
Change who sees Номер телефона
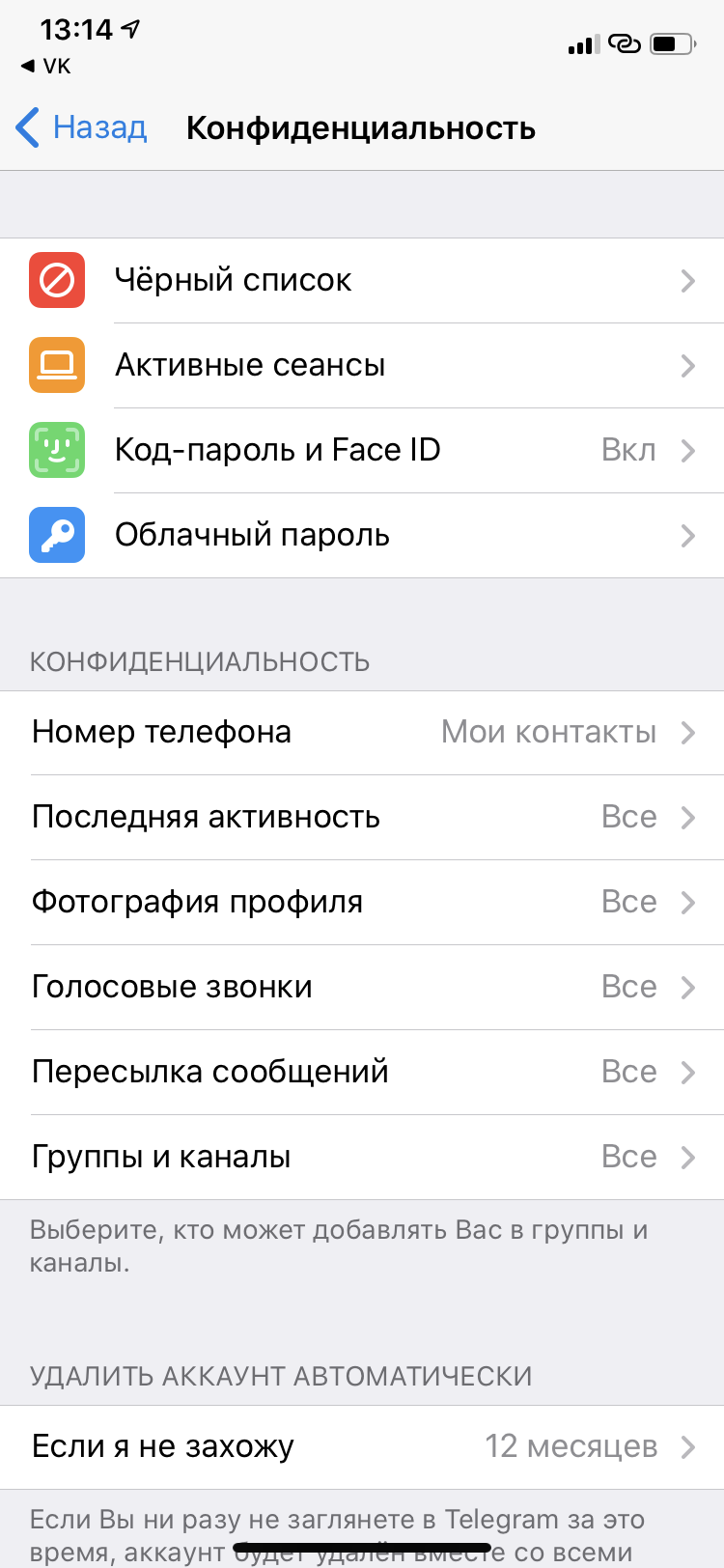362,732
